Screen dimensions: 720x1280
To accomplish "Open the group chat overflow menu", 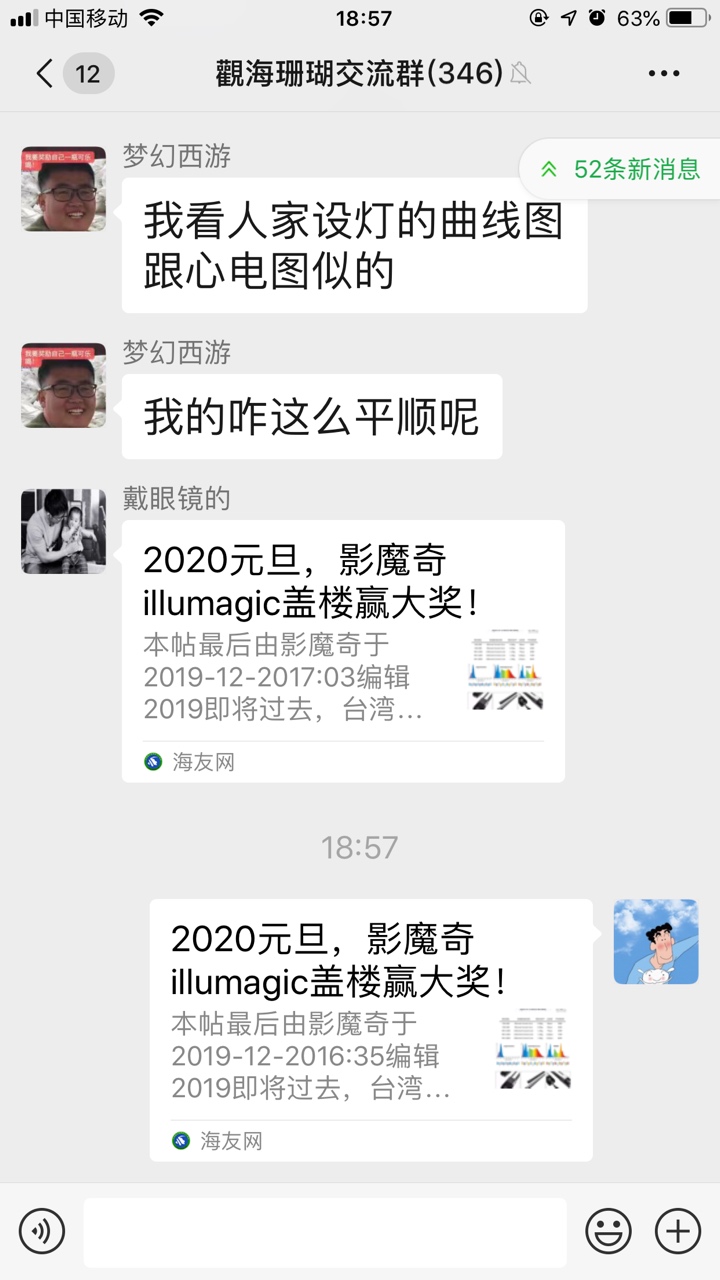I will pyautogui.click(x=663, y=74).
